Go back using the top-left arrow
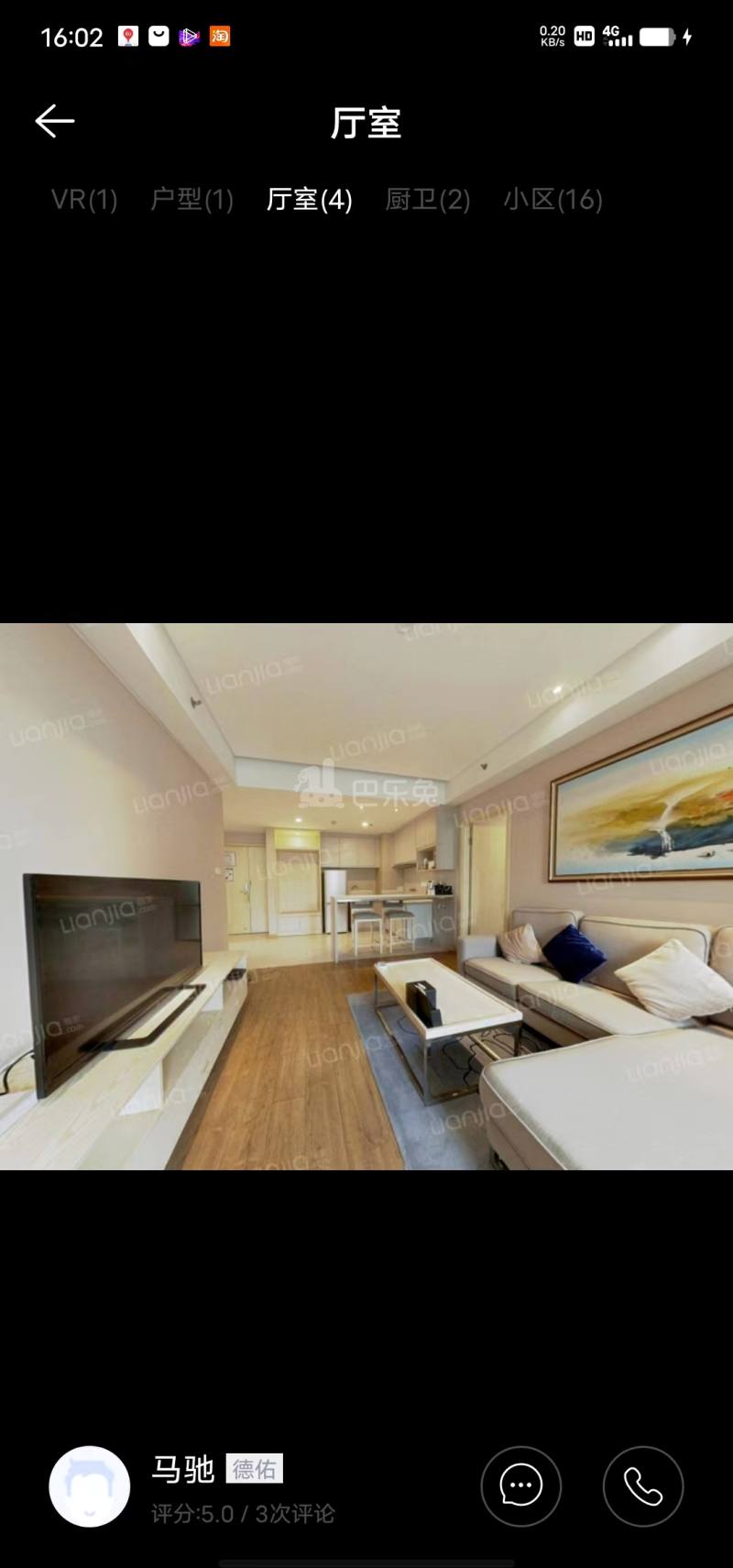733x1568 pixels. 54,121
